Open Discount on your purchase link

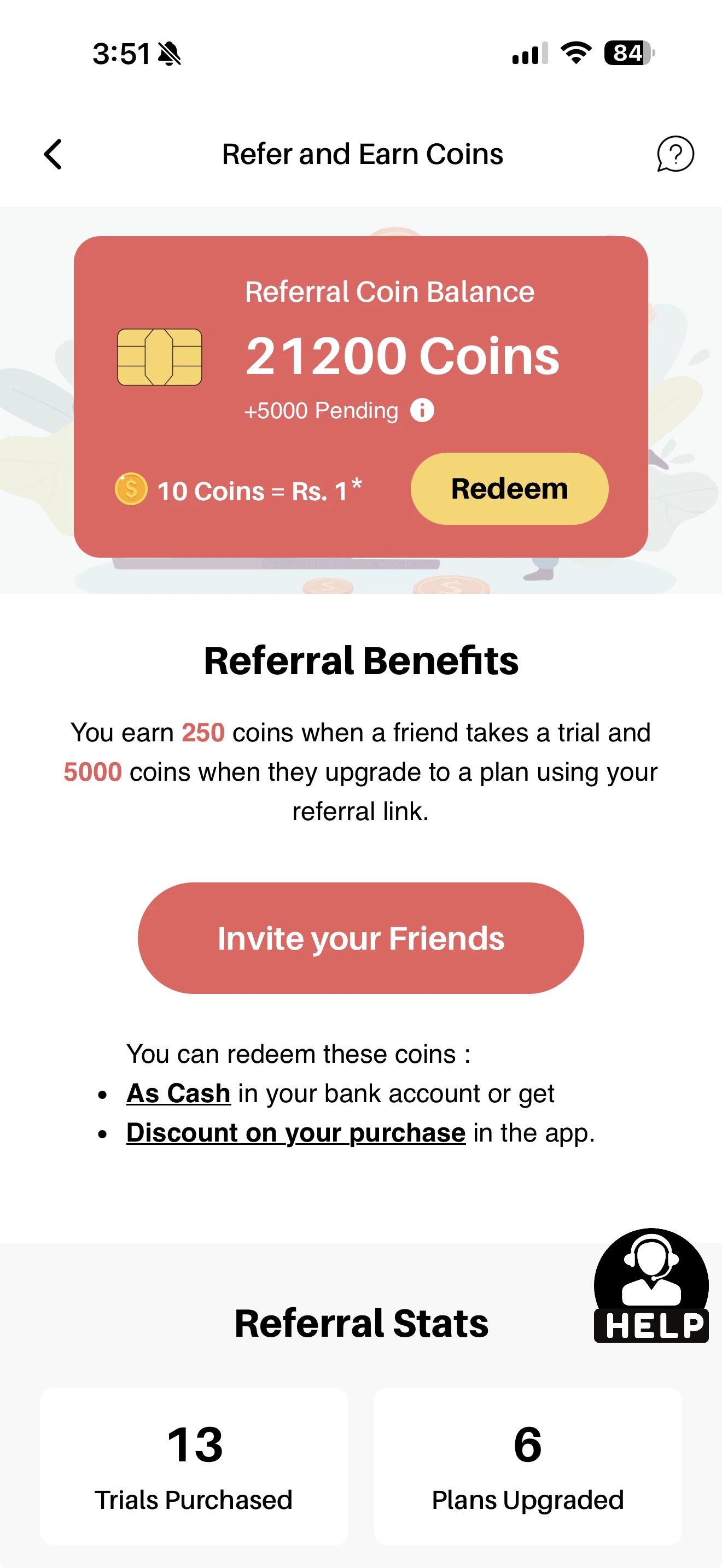296,1133
